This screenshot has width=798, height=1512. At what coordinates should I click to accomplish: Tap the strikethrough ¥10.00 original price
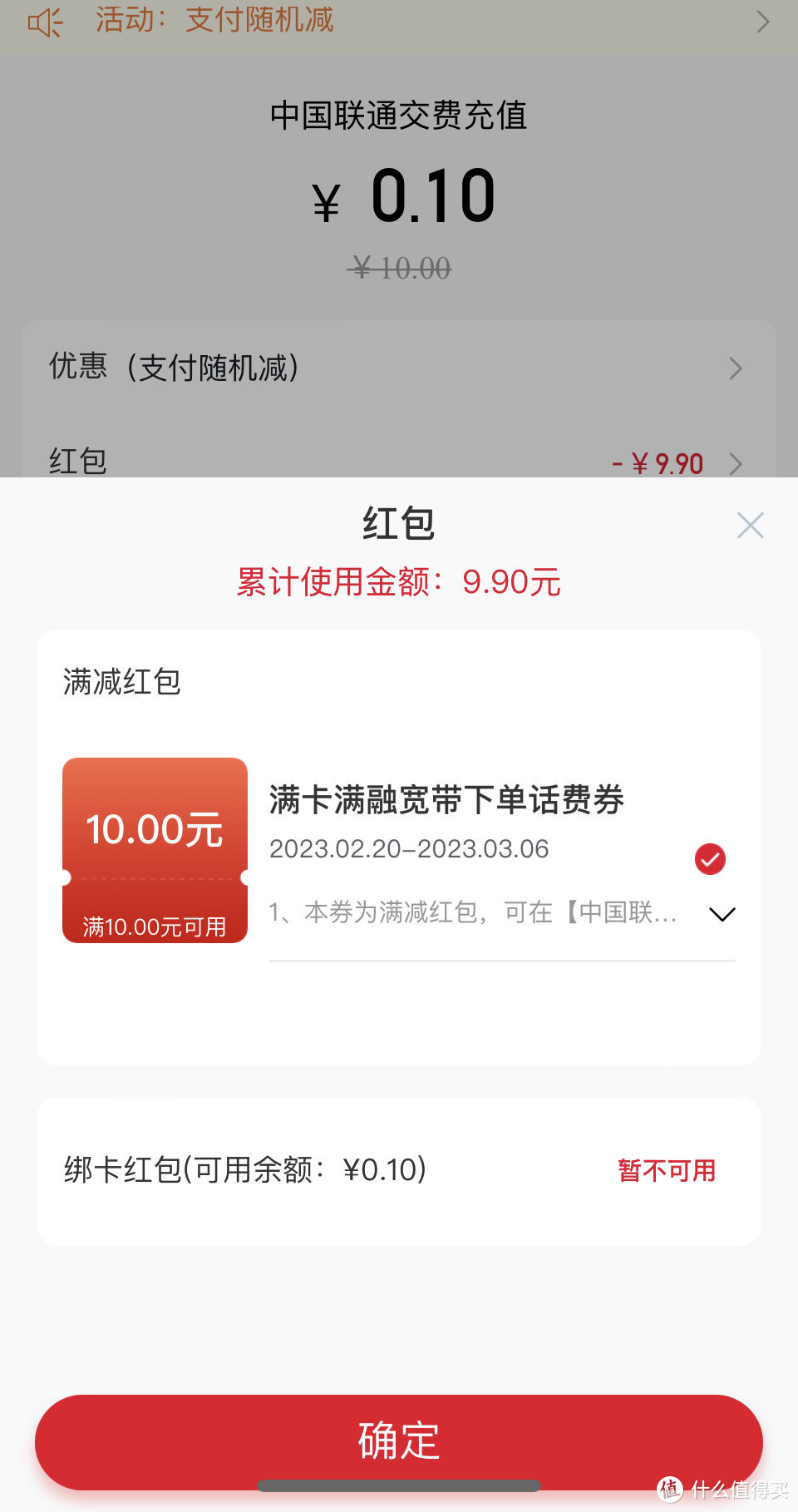(400, 268)
